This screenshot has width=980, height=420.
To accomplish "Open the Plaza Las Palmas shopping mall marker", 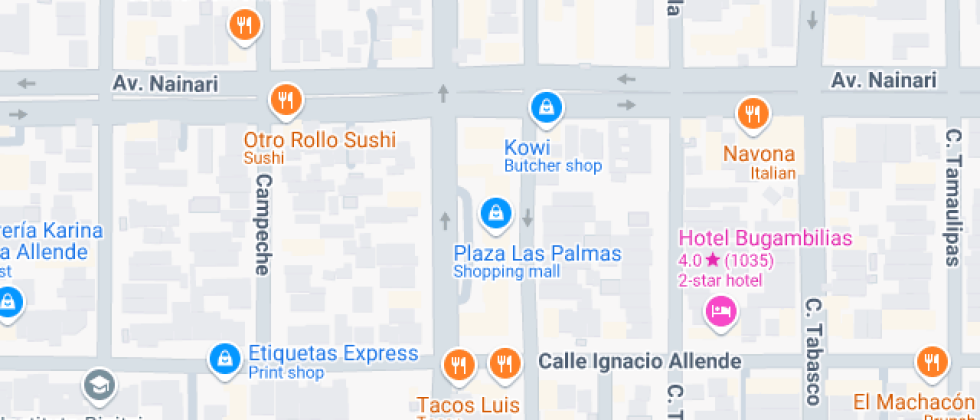I will pos(494,212).
